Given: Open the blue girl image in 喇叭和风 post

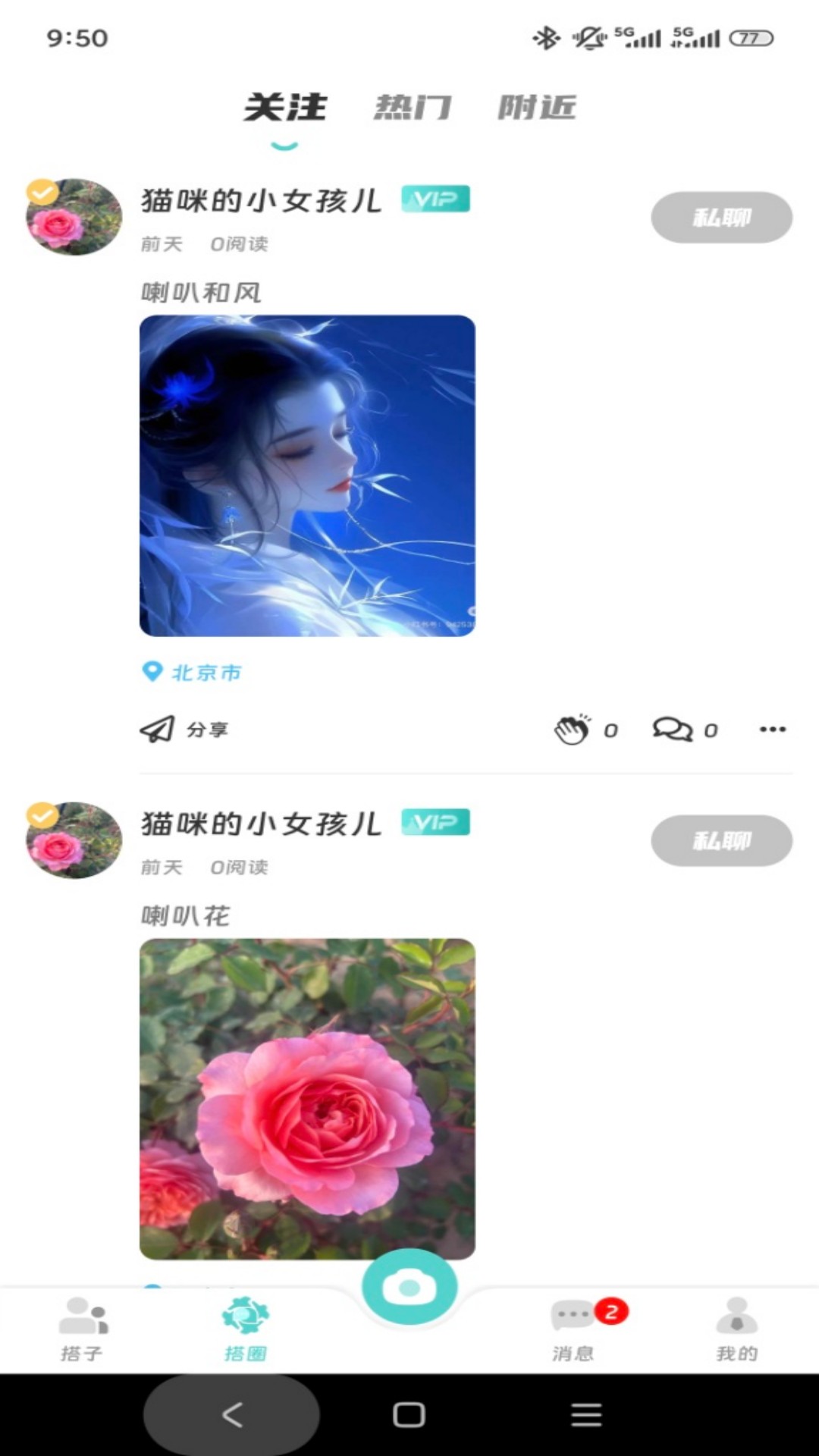Looking at the screenshot, I should [307, 475].
